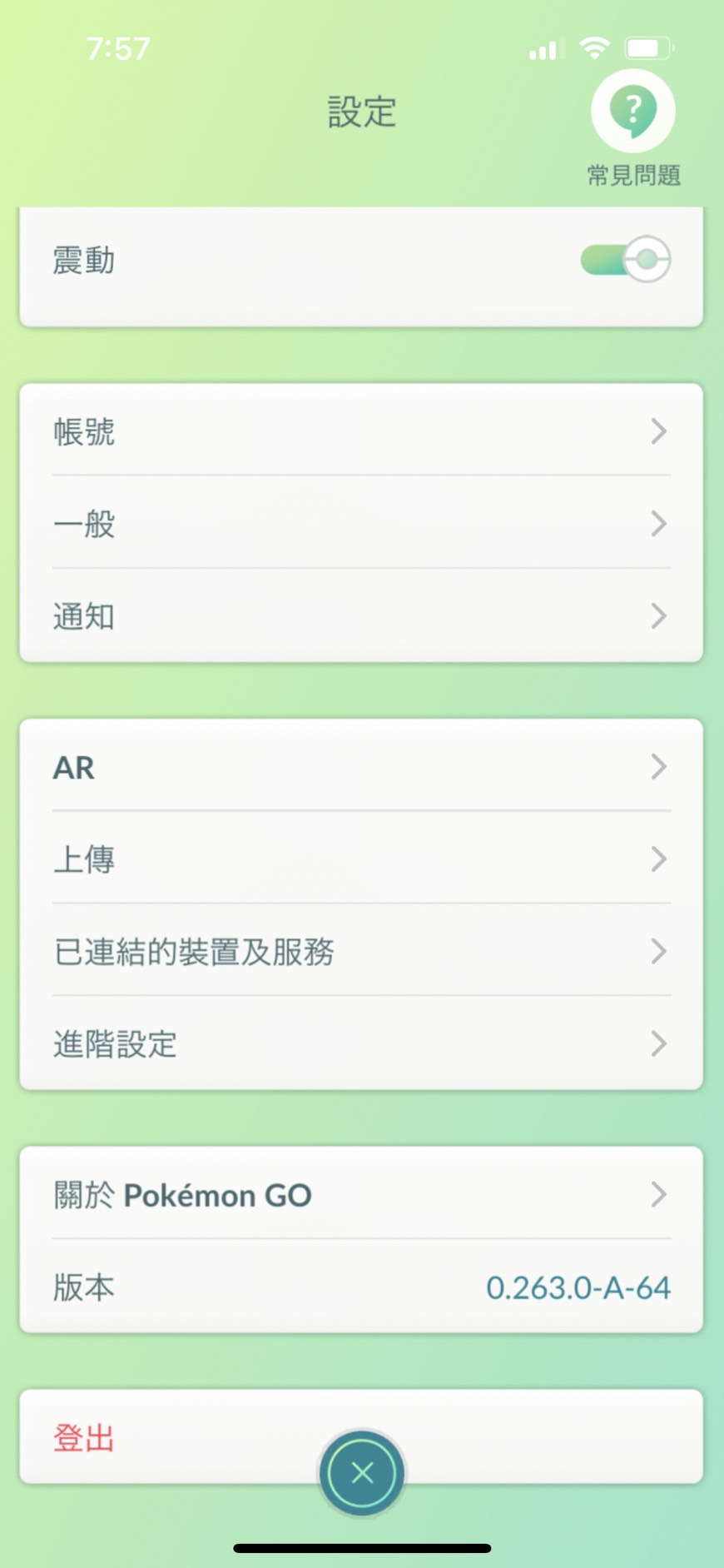This screenshot has width=724, height=1568.
Task: Open 已連結的裝置及服務 connected devices
Action: coord(362,952)
